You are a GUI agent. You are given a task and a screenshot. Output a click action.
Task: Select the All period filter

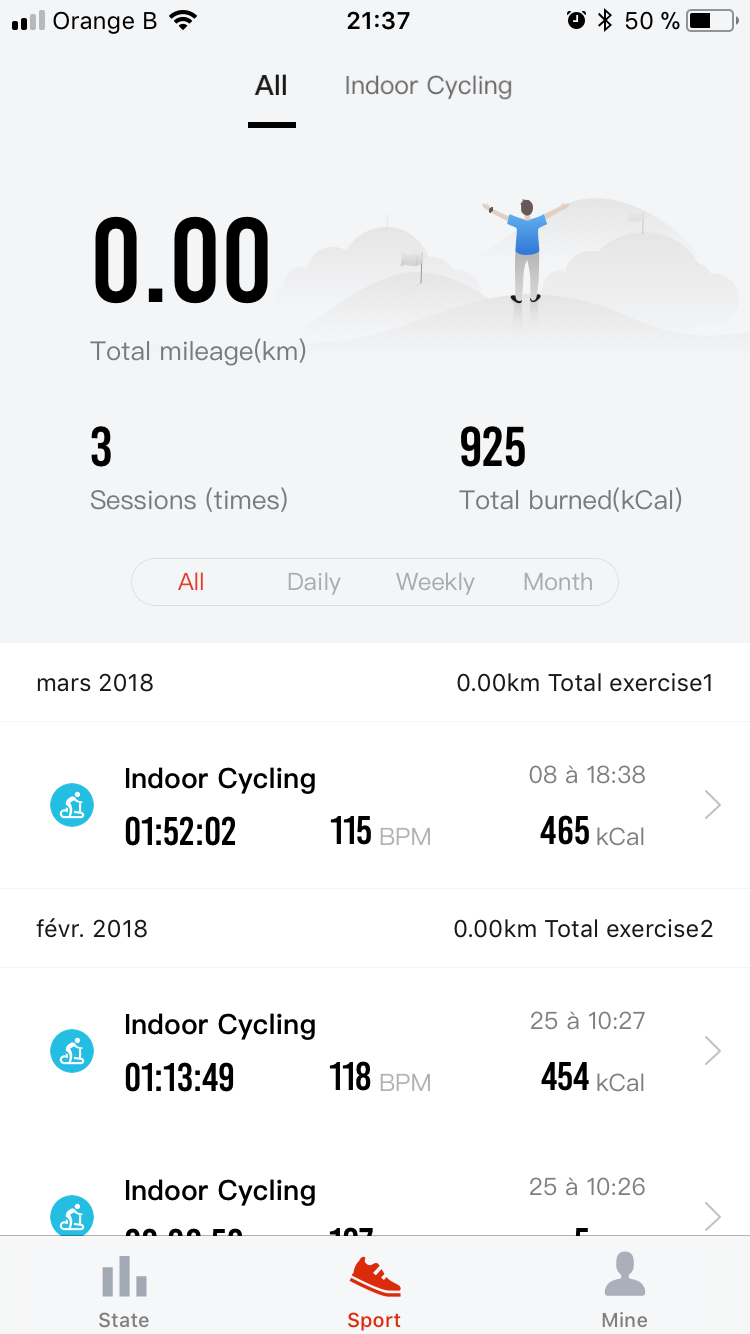pyautogui.click(x=191, y=582)
